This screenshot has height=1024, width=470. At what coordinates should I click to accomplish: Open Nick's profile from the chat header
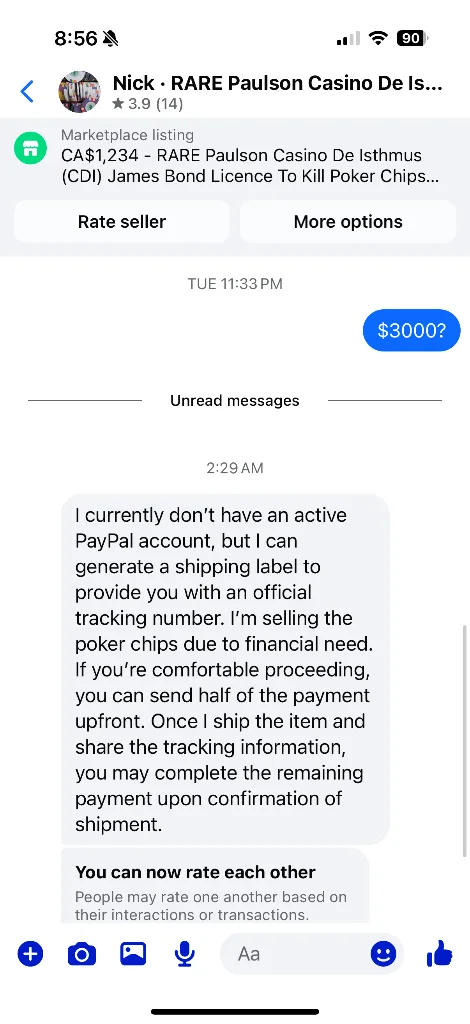[80, 92]
